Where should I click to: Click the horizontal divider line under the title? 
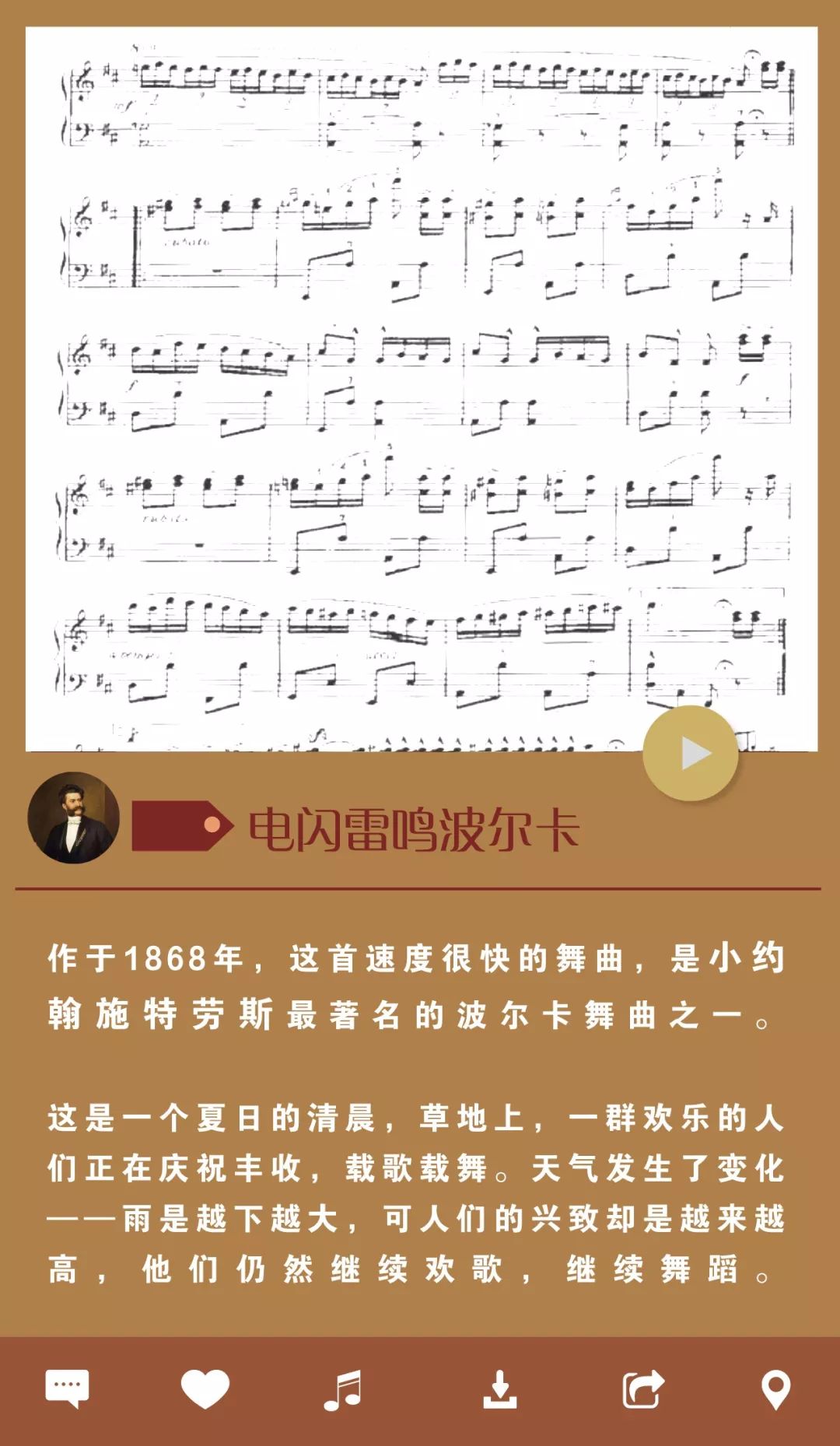tap(420, 887)
